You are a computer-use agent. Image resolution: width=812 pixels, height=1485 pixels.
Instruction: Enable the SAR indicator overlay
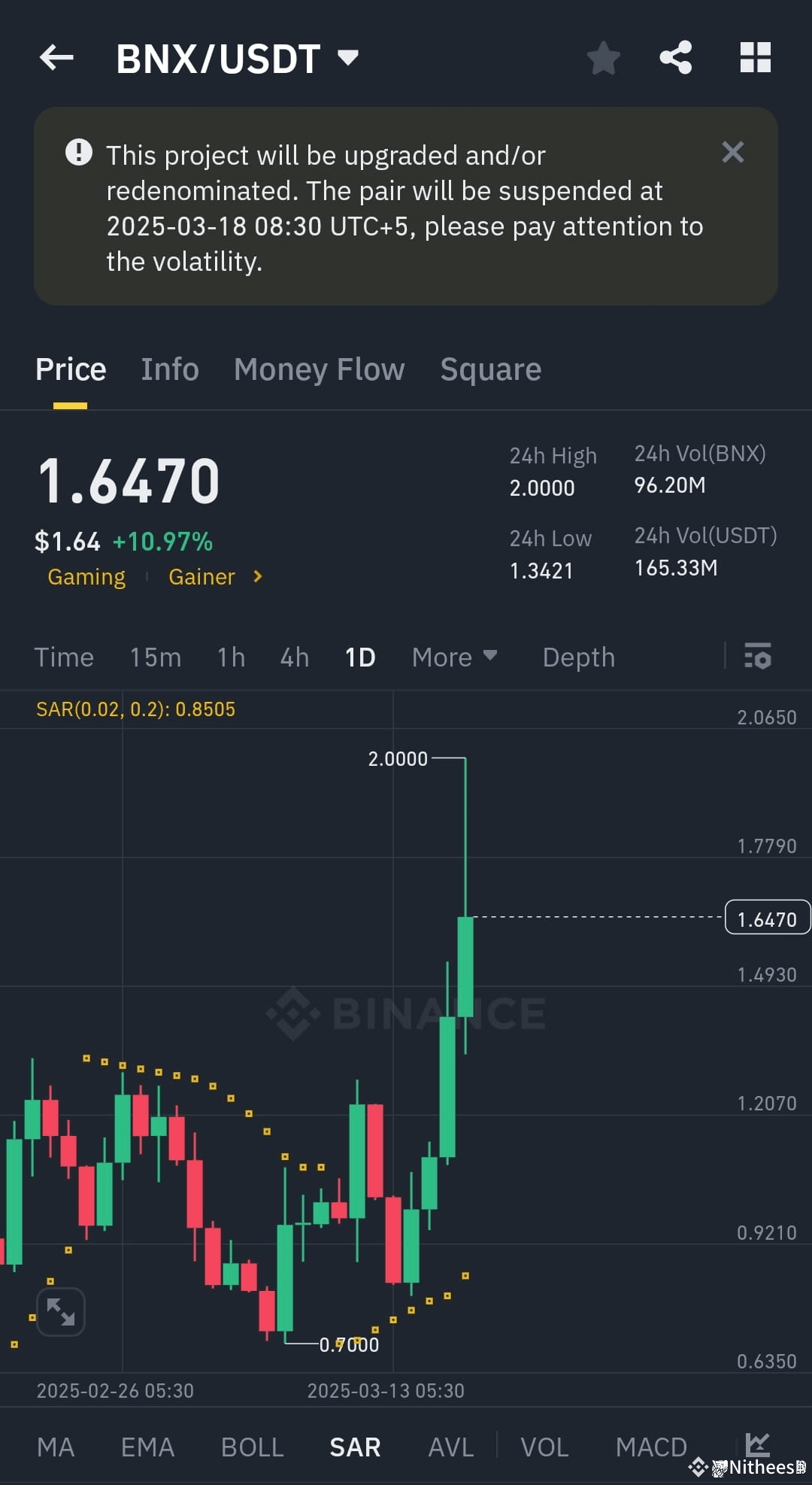point(353,1447)
